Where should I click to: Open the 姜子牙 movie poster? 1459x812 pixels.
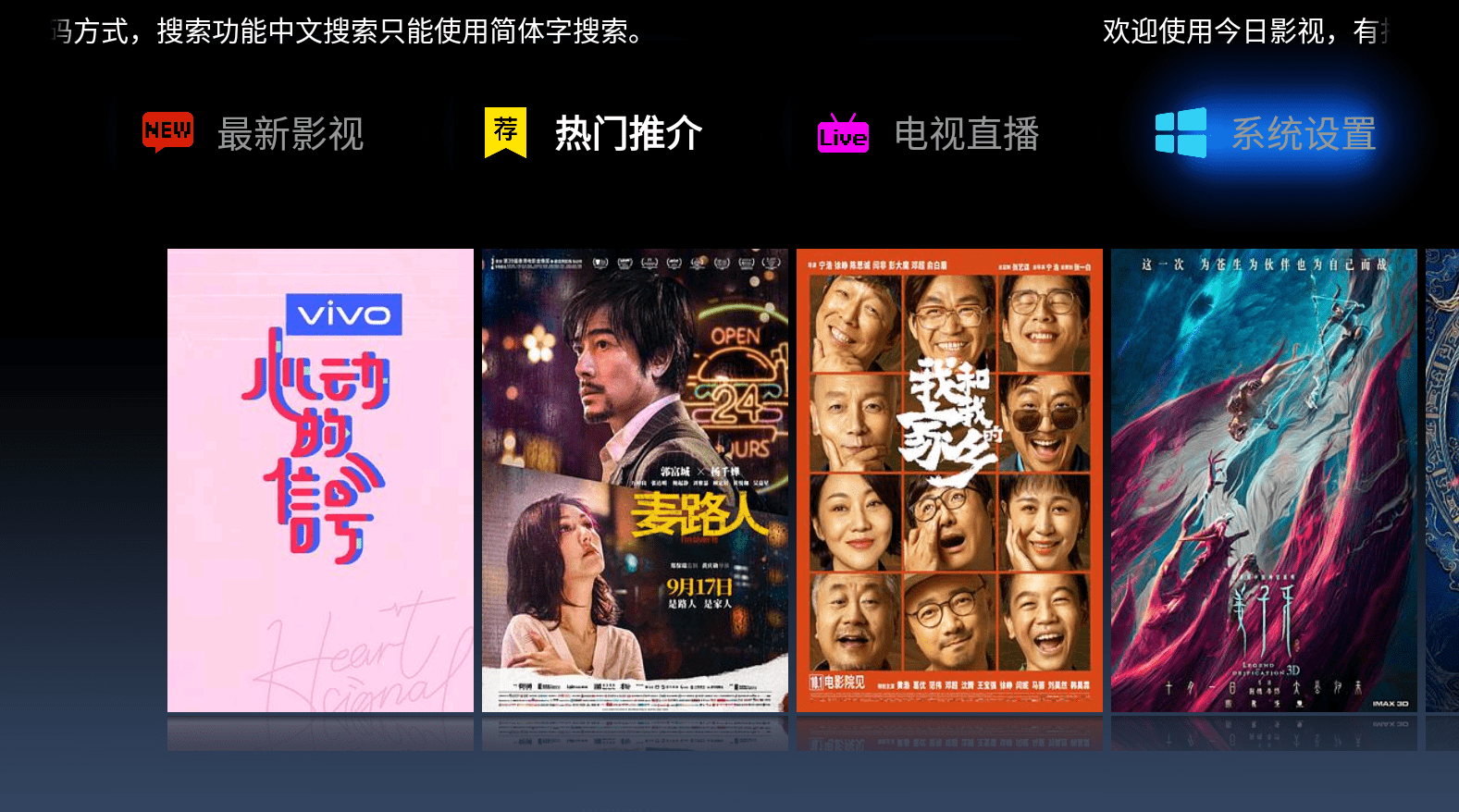1264,480
